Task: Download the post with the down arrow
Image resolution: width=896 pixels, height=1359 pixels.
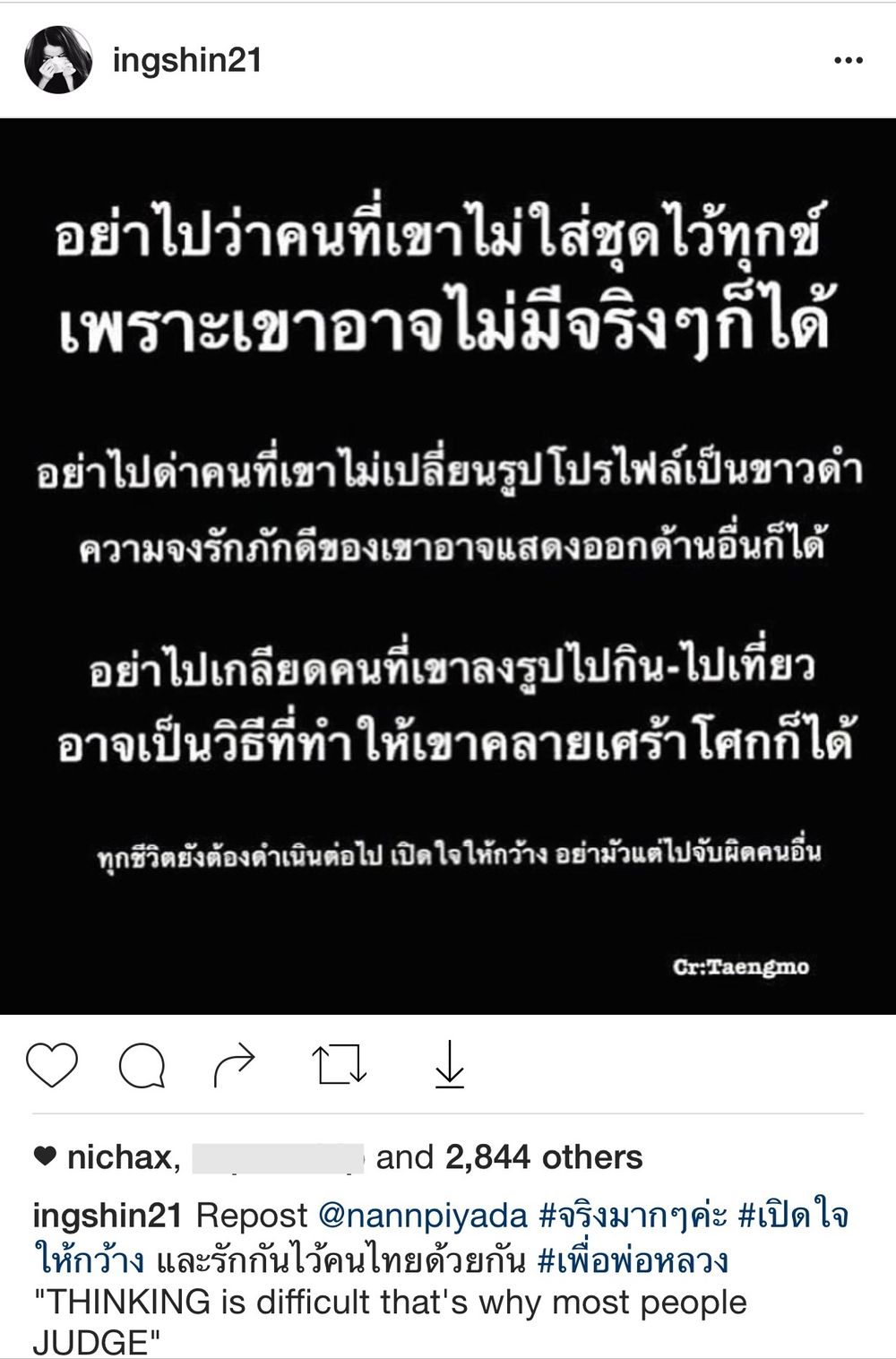Action: coord(448,1065)
